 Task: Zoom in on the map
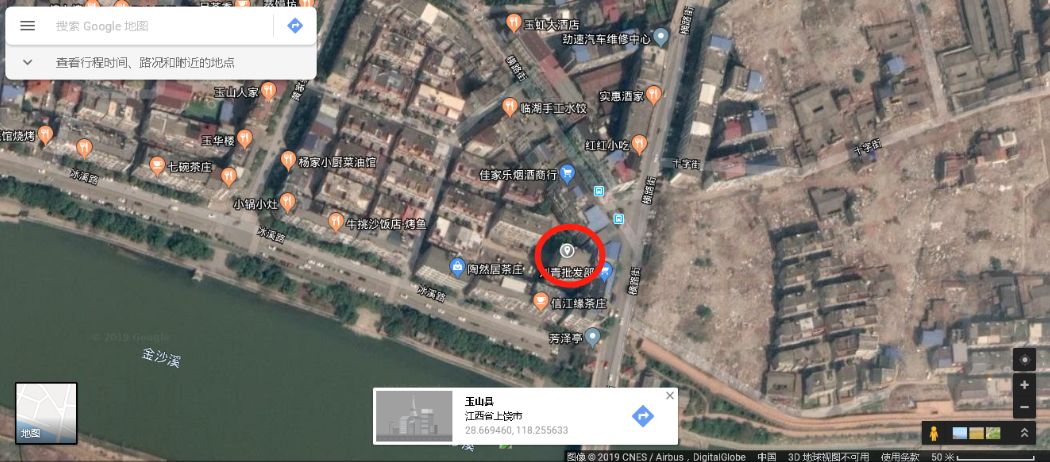tap(1024, 386)
